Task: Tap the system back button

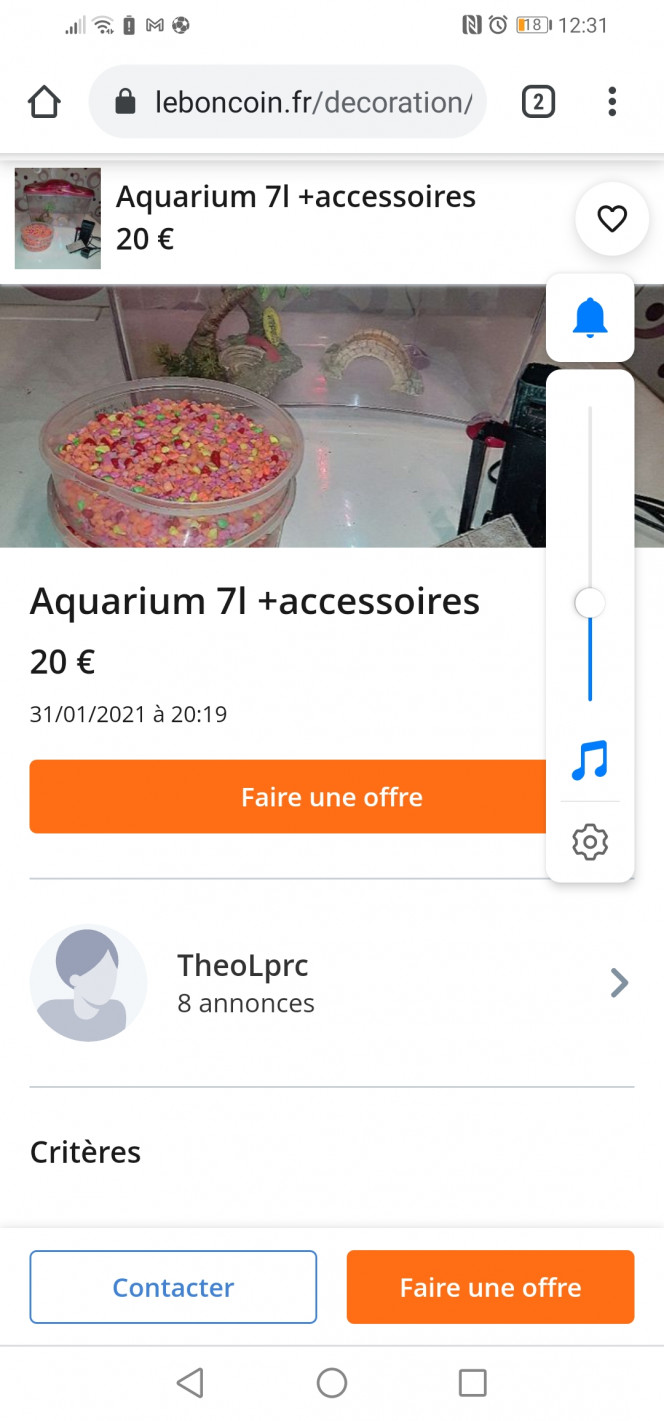Action: (x=190, y=1383)
